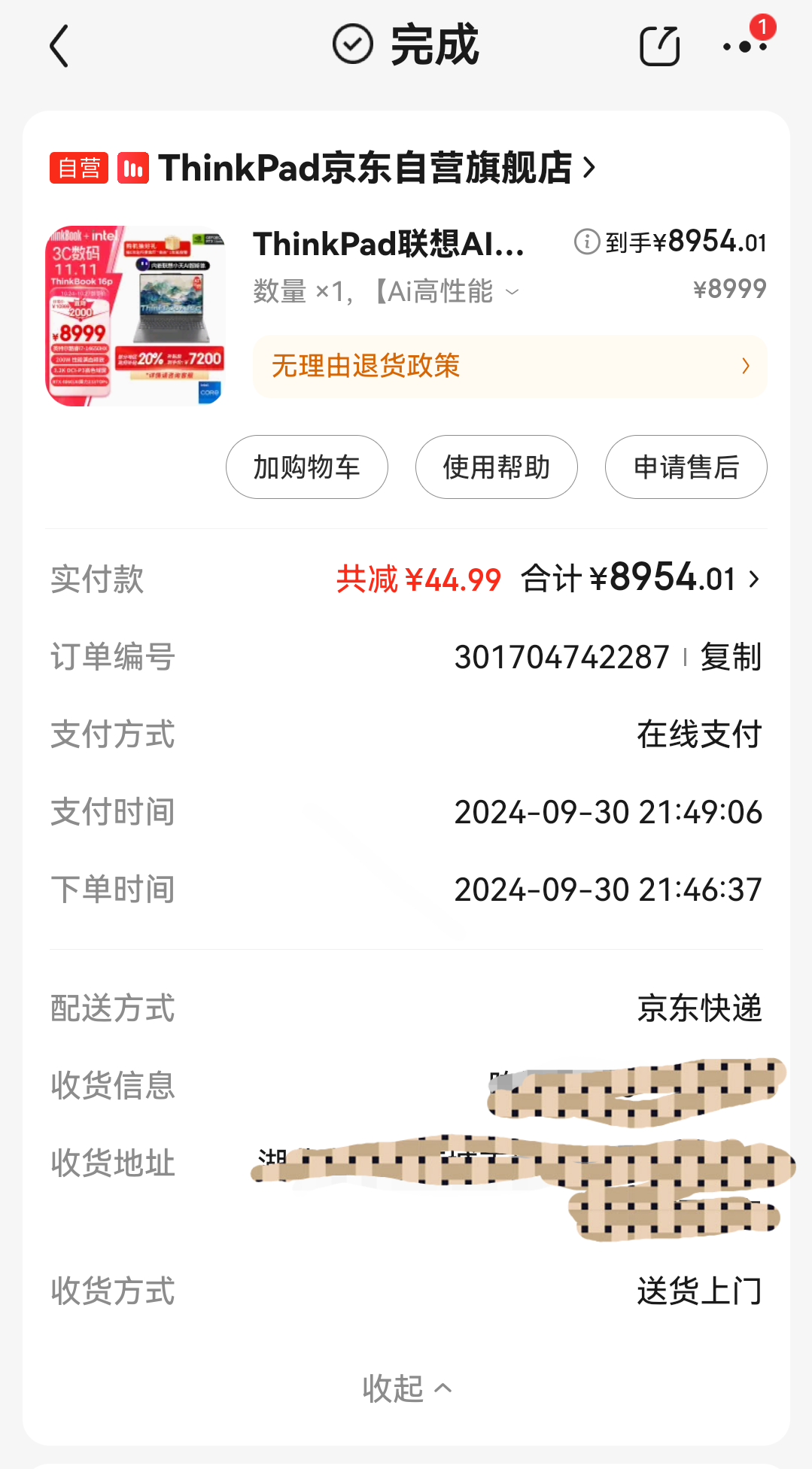The height and width of the screenshot is (1469, 812).
Task: Open the ThinkPad京东自营旗舰店 store page
Action: click(x=366, y=168)
